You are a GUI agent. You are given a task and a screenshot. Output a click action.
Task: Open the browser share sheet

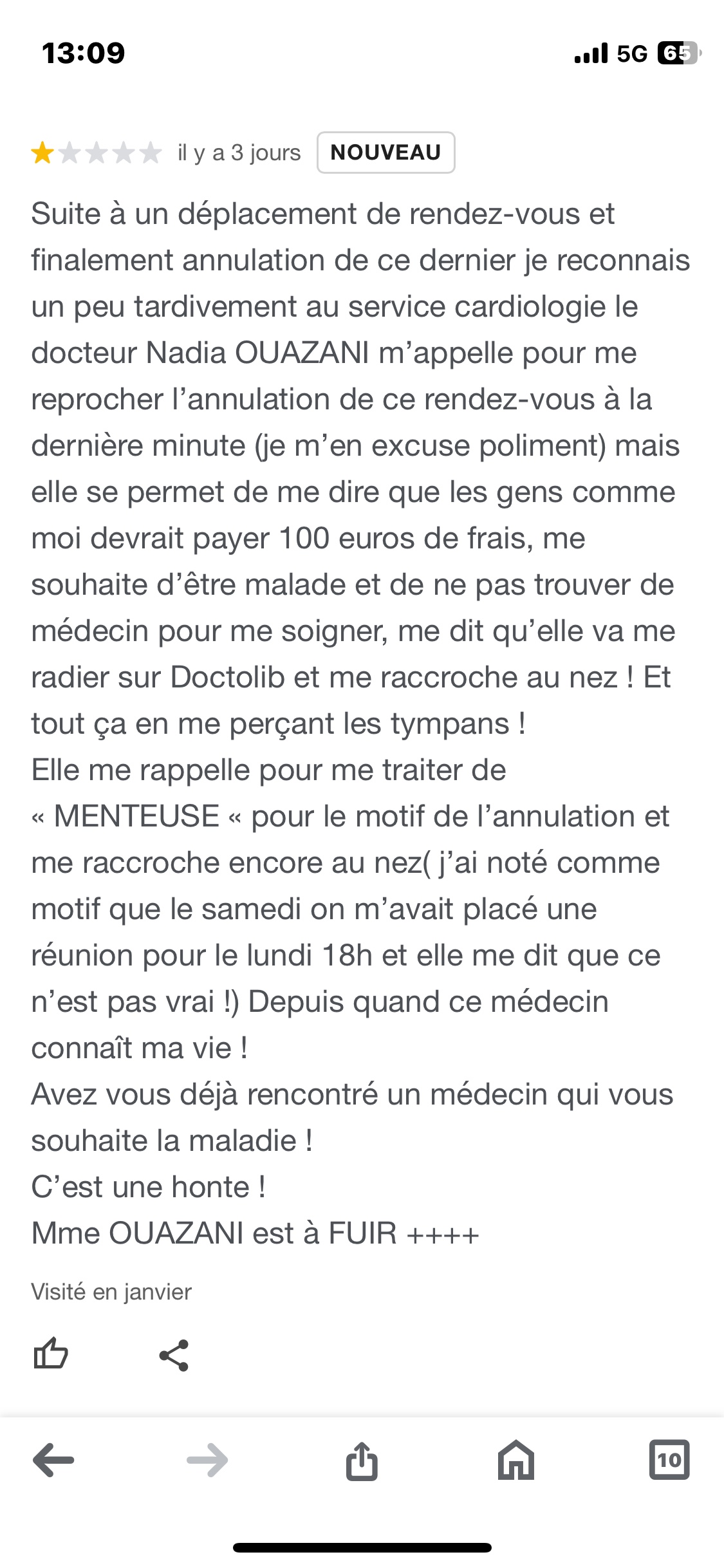[362, 1461]
